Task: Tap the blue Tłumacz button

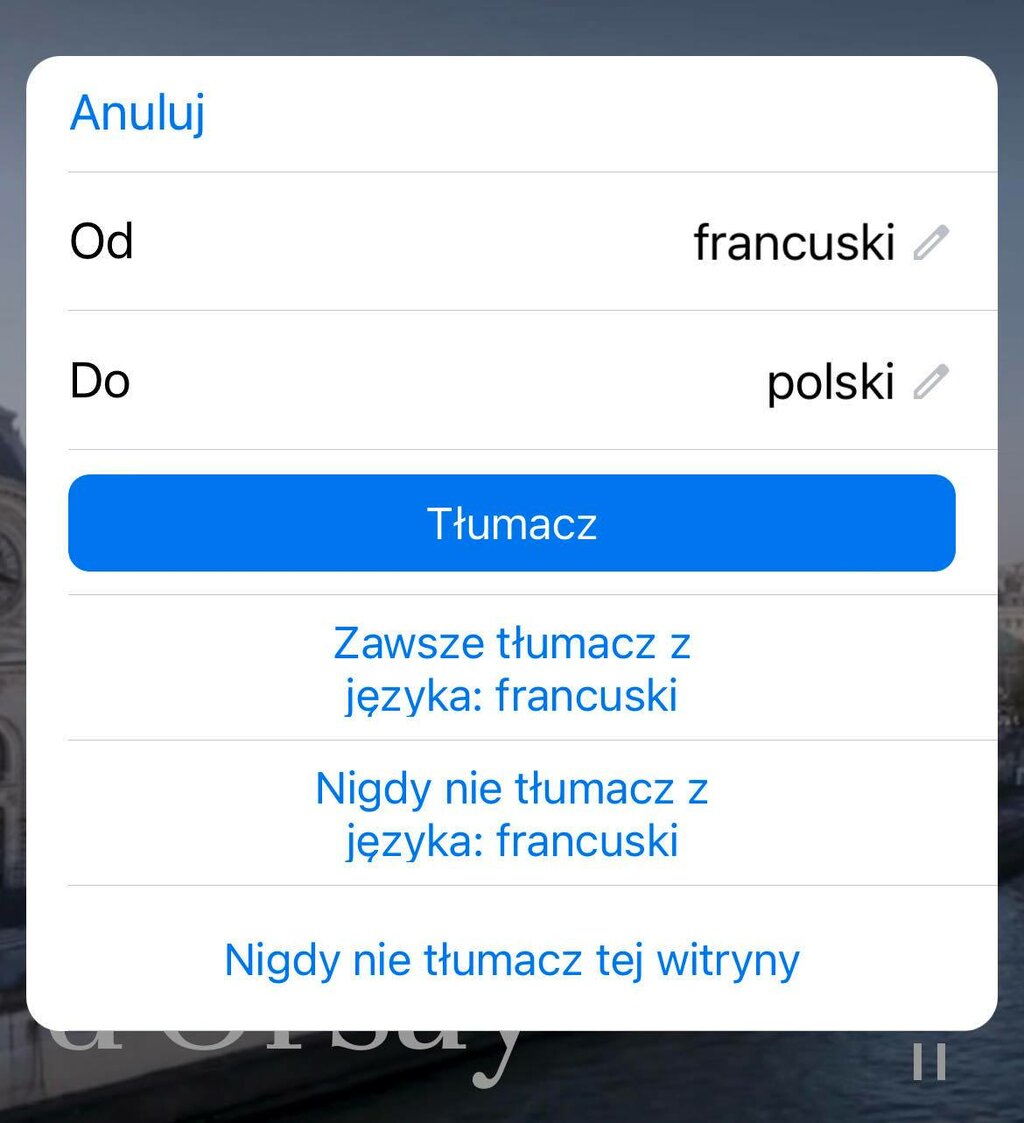Action: (511, 523)
